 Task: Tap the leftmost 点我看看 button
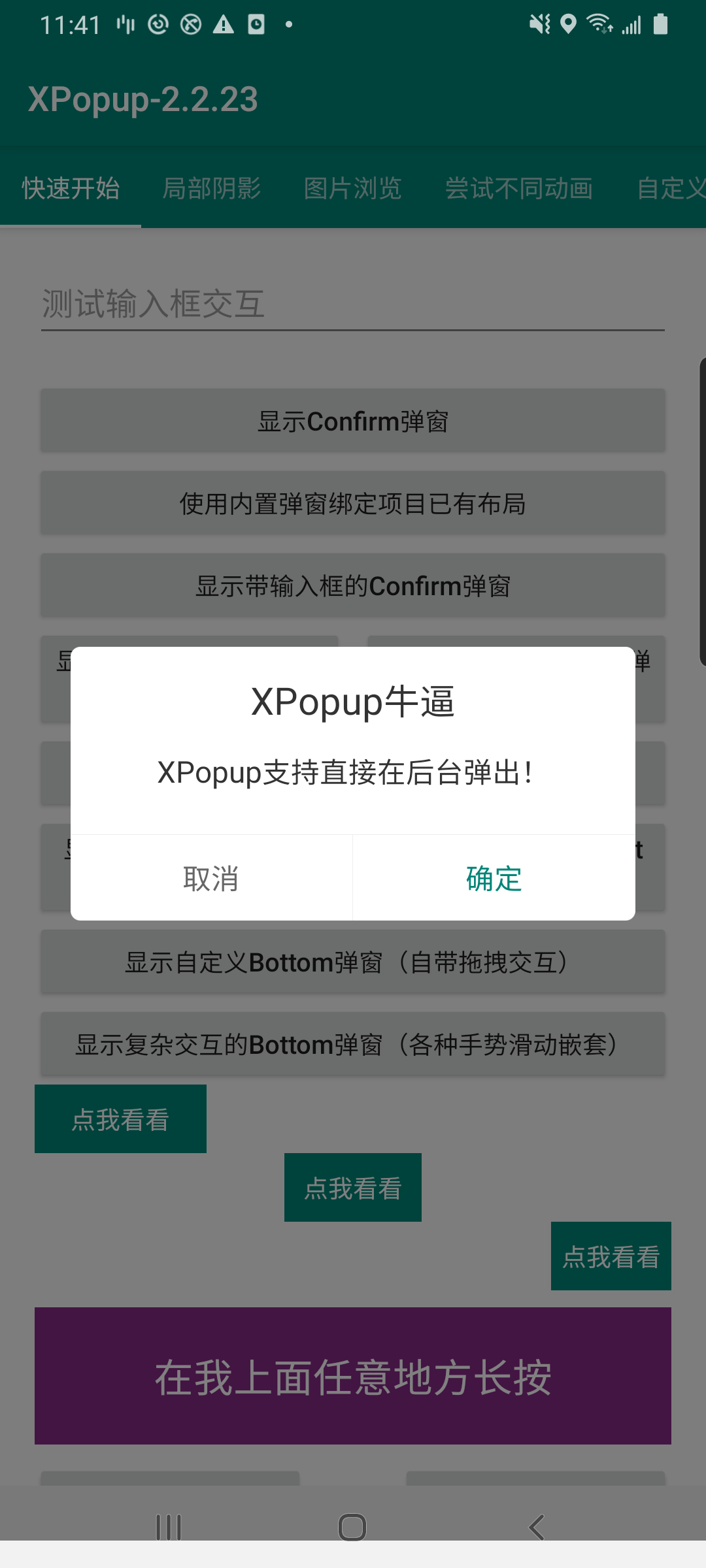(x=120, y=1118)
